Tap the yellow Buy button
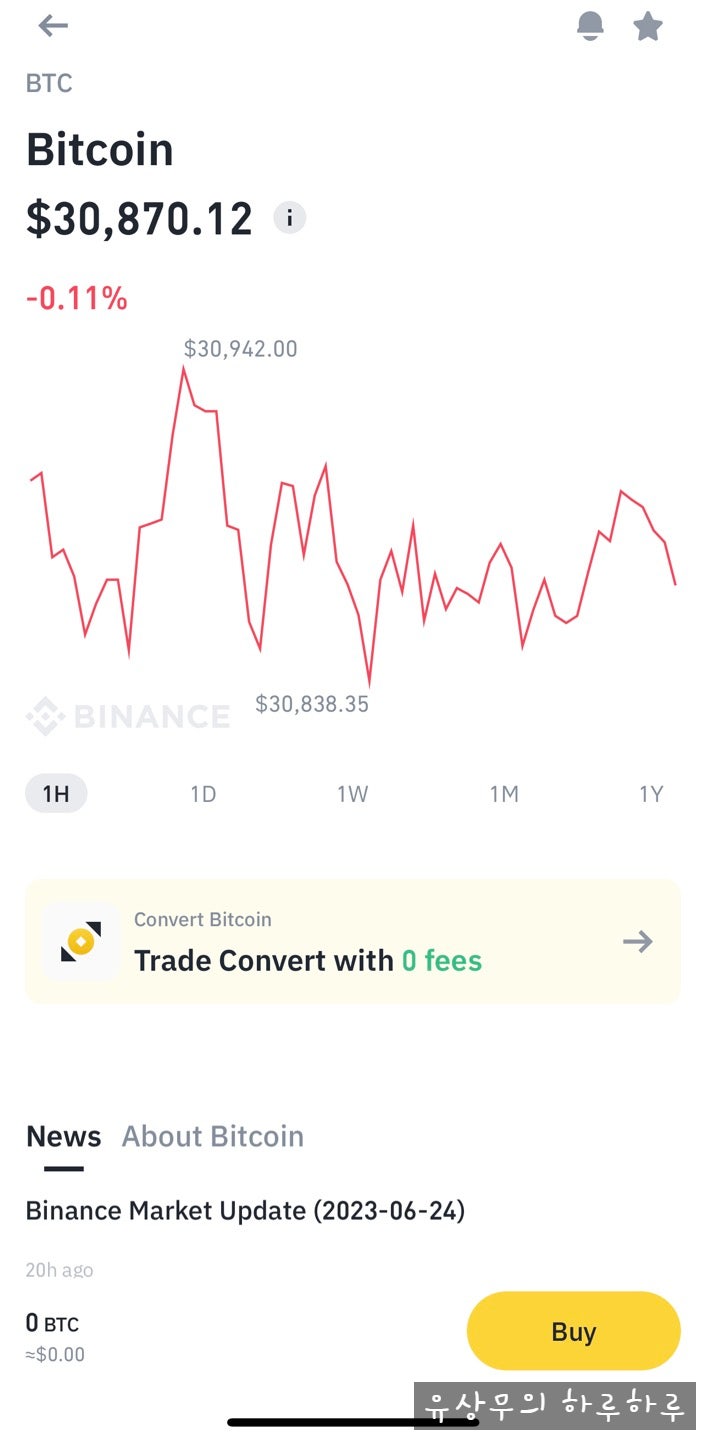This screenshot has width=706, height=1440. [573, 1331]
